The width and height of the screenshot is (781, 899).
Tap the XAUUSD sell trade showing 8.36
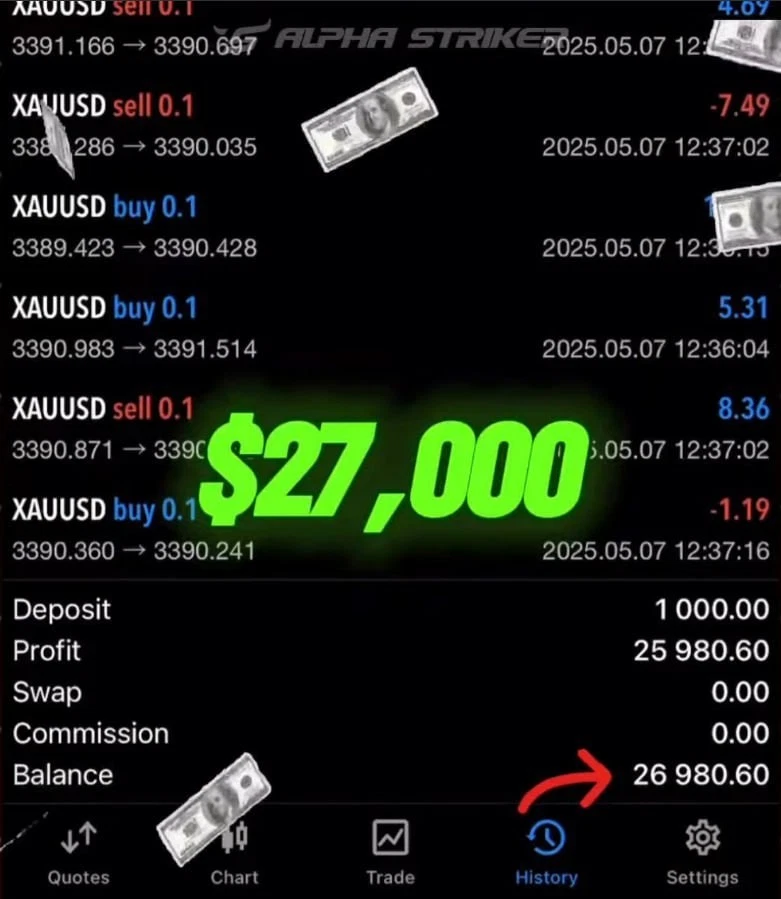390,425
